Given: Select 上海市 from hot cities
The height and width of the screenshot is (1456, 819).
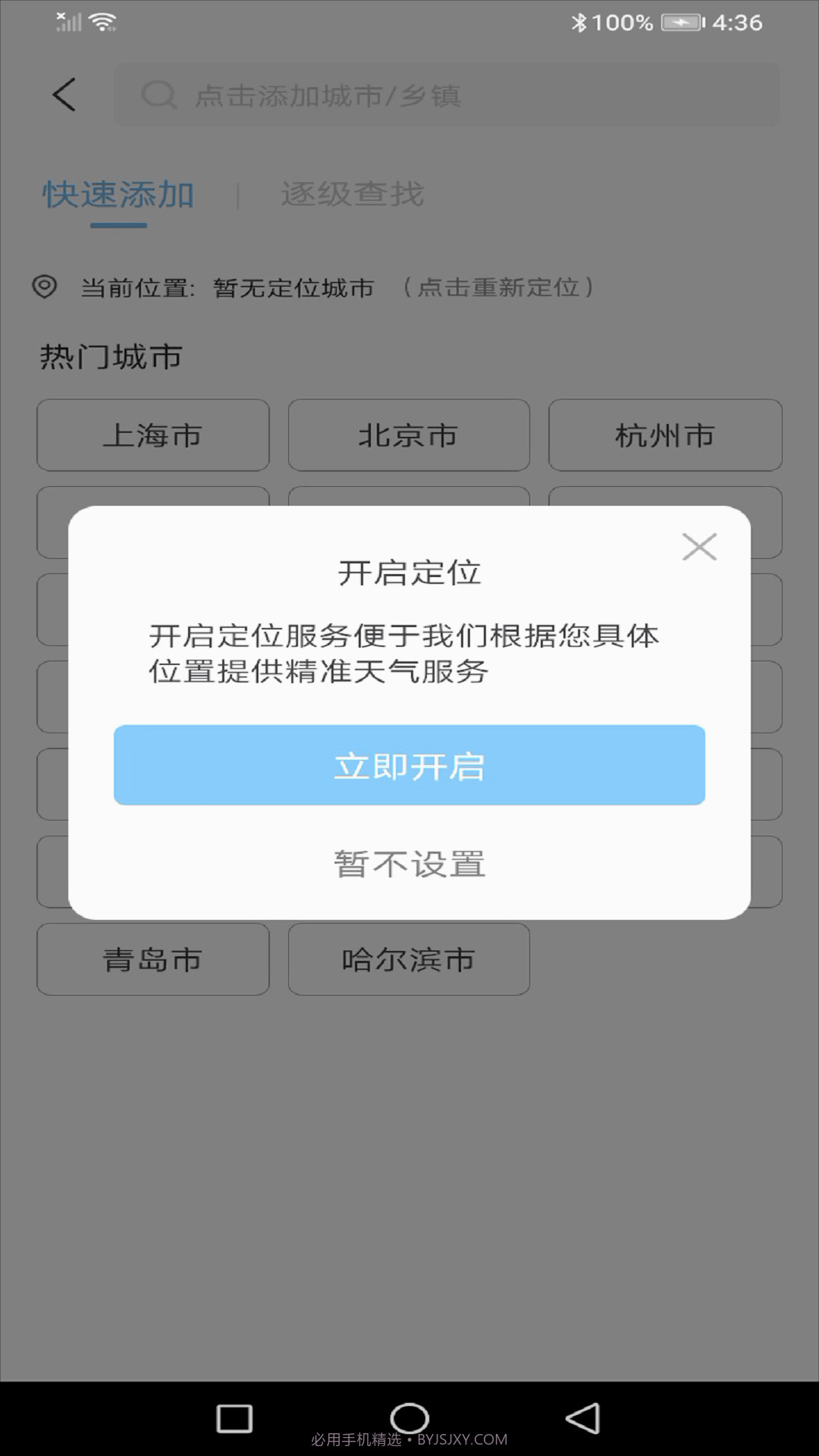Looking at the screenshot, I should (x=152, y=435).
